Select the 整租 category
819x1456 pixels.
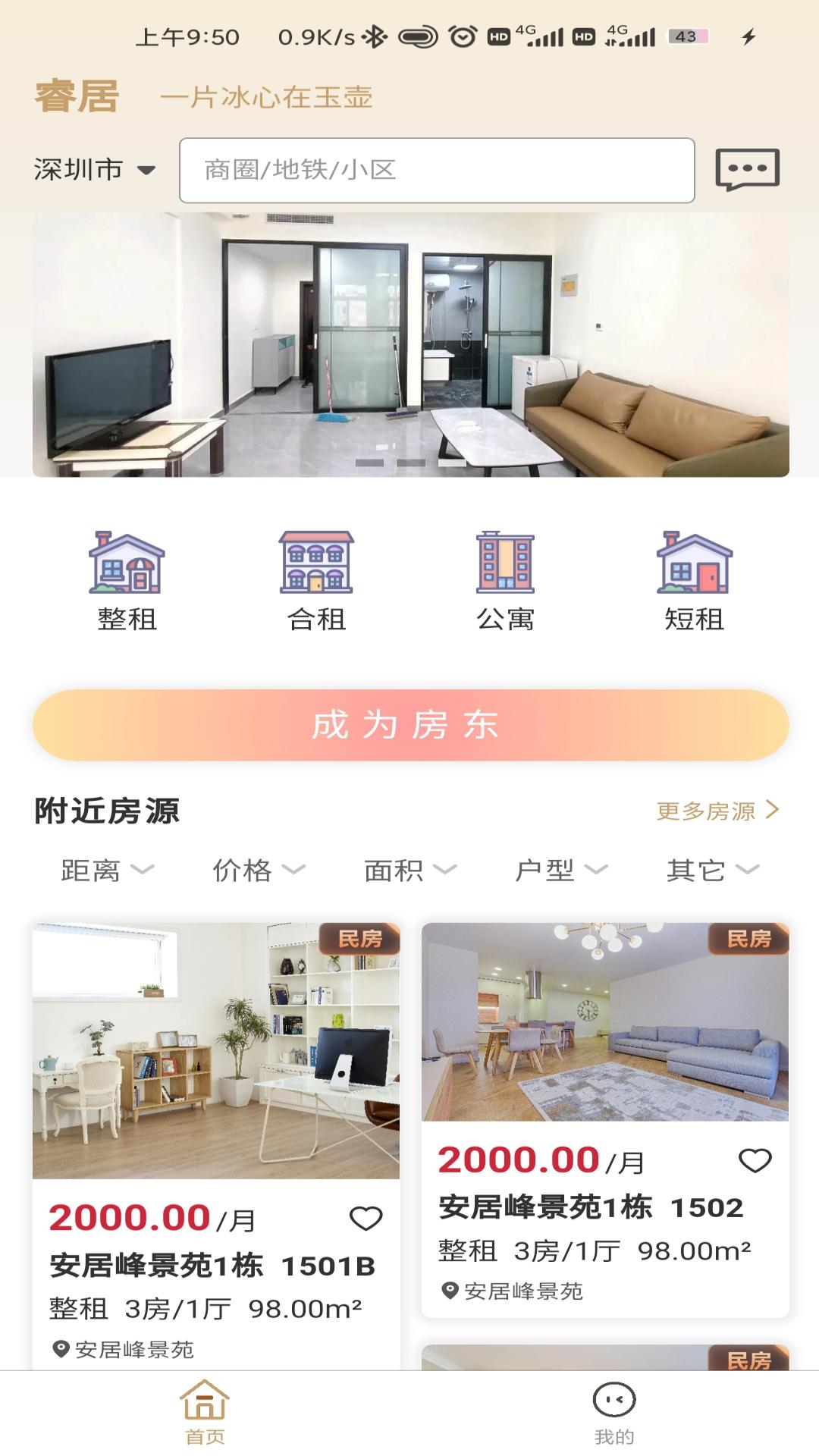[127, 582]
